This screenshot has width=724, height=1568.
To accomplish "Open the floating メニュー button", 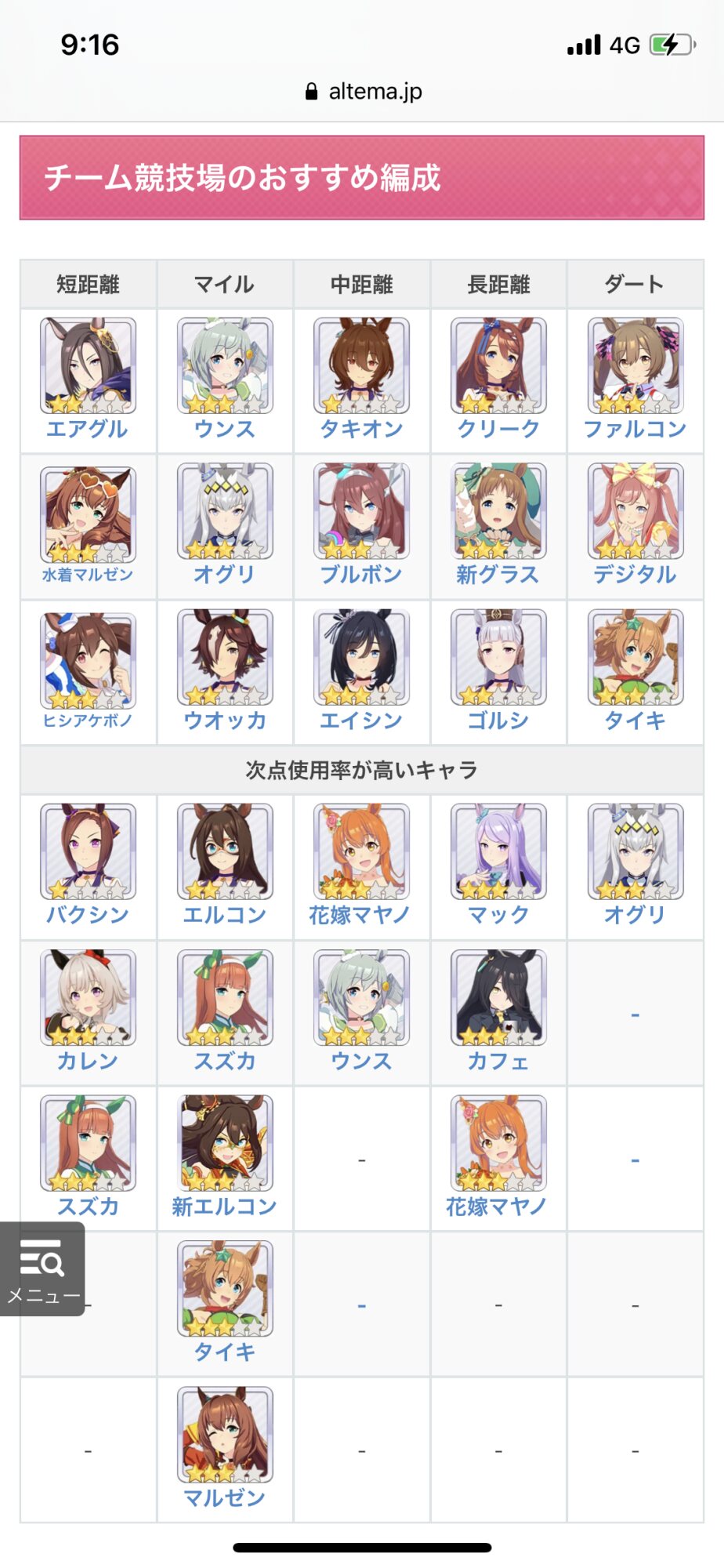I will [x=42, y=1269].
